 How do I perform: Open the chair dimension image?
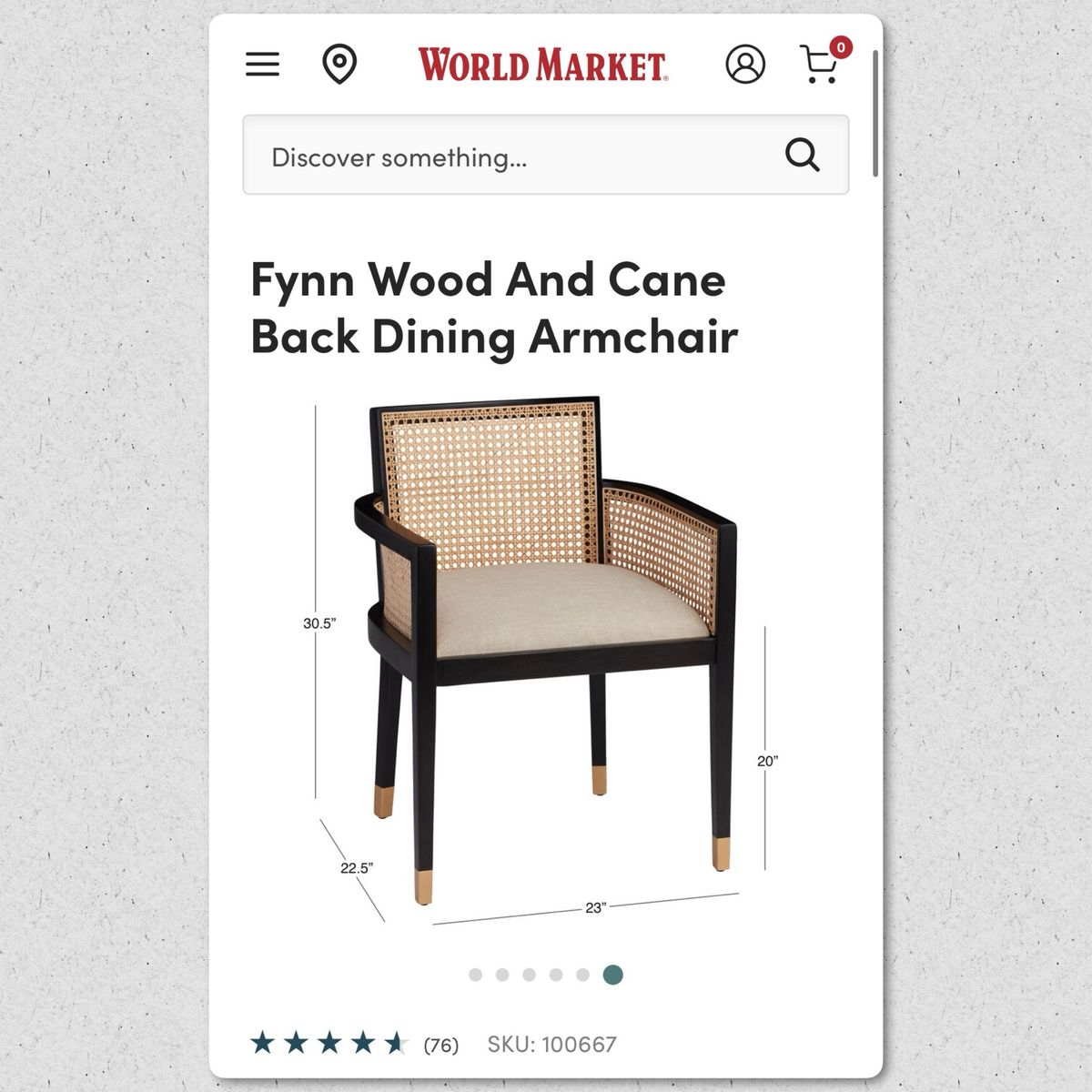[x=544, y=655]
